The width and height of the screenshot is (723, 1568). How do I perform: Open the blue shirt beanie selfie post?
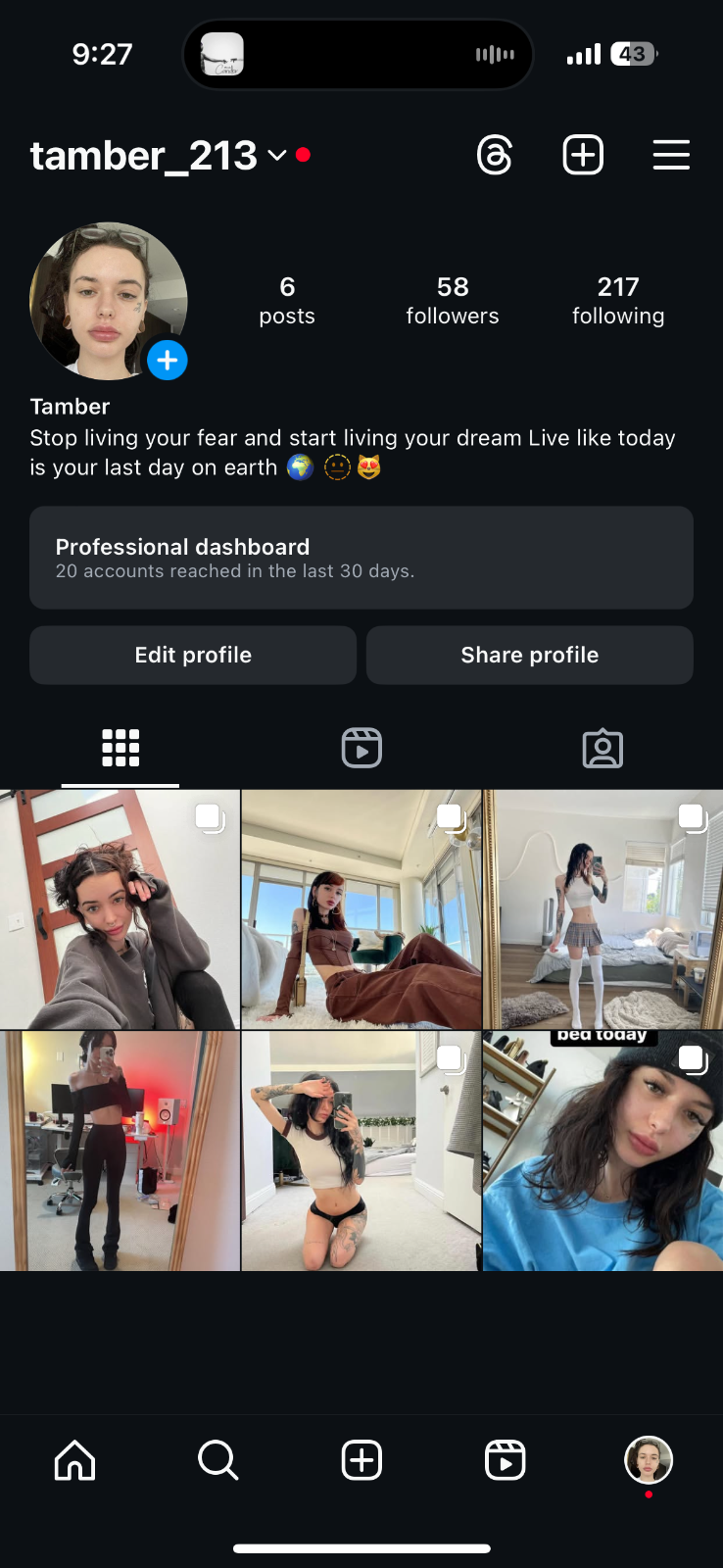(602, 1151)
